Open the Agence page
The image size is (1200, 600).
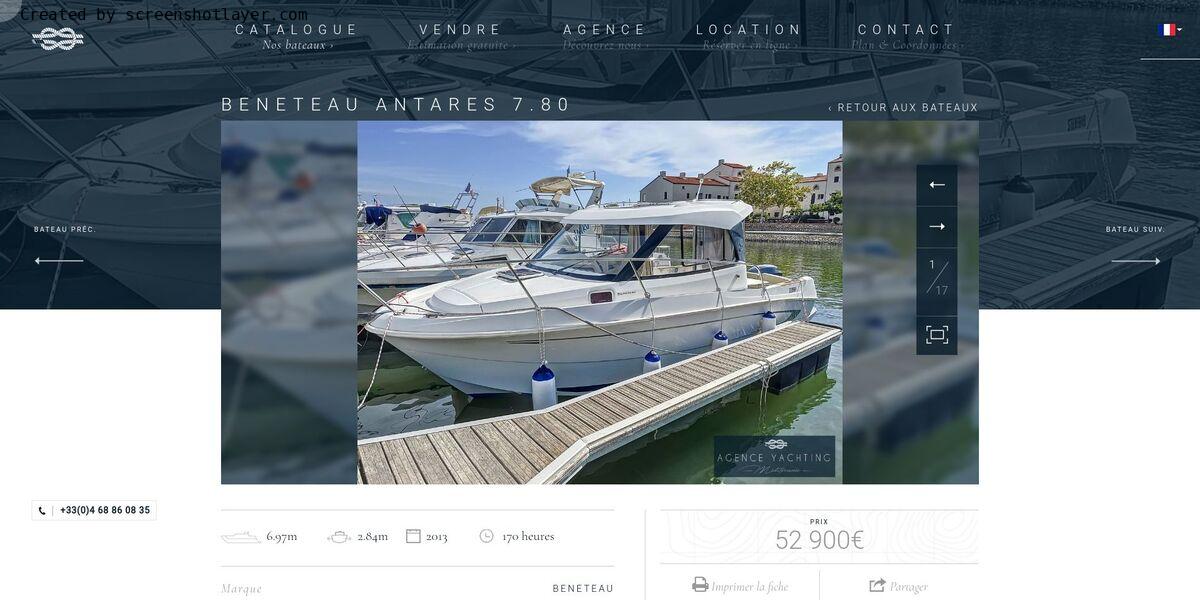tap(605, 30)
